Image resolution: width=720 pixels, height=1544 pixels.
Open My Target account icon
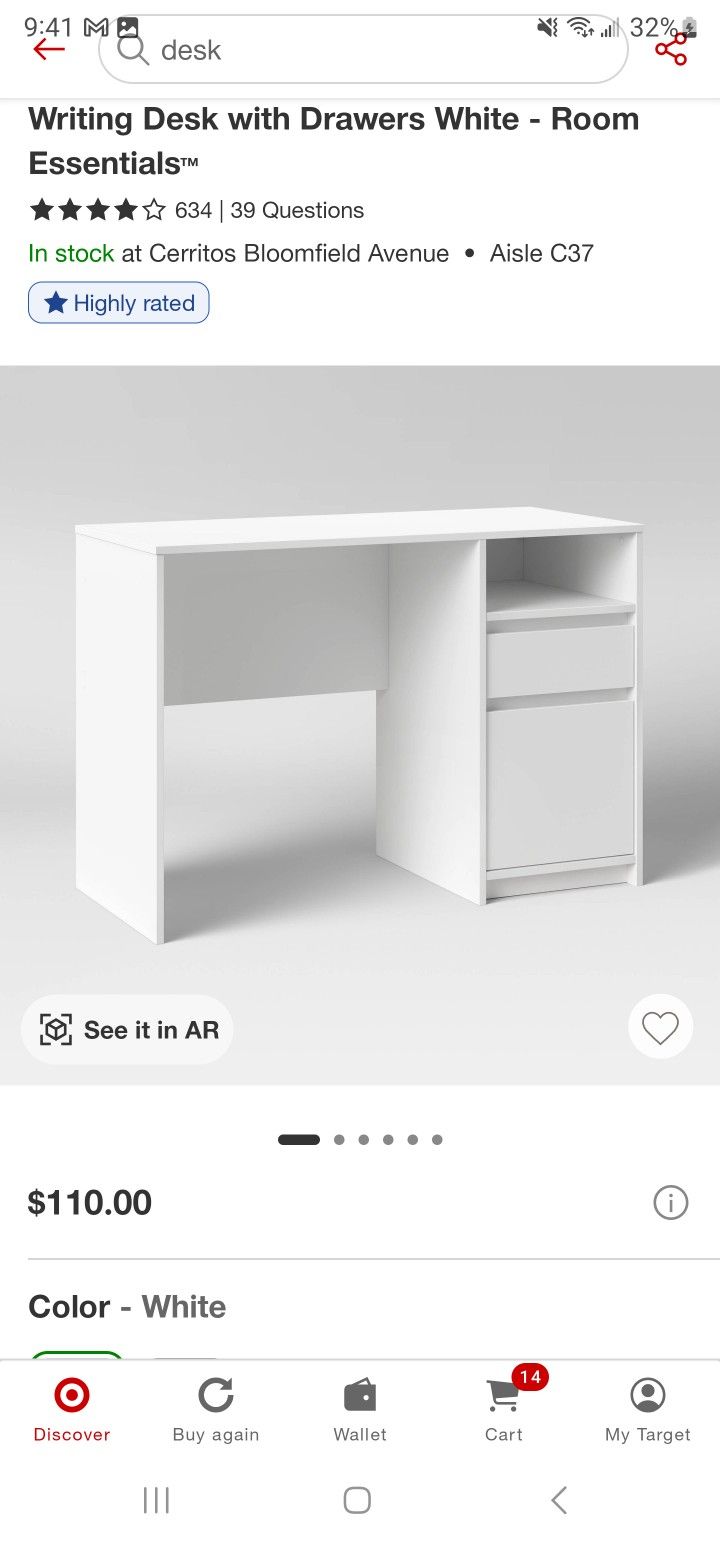[647, 1395]
